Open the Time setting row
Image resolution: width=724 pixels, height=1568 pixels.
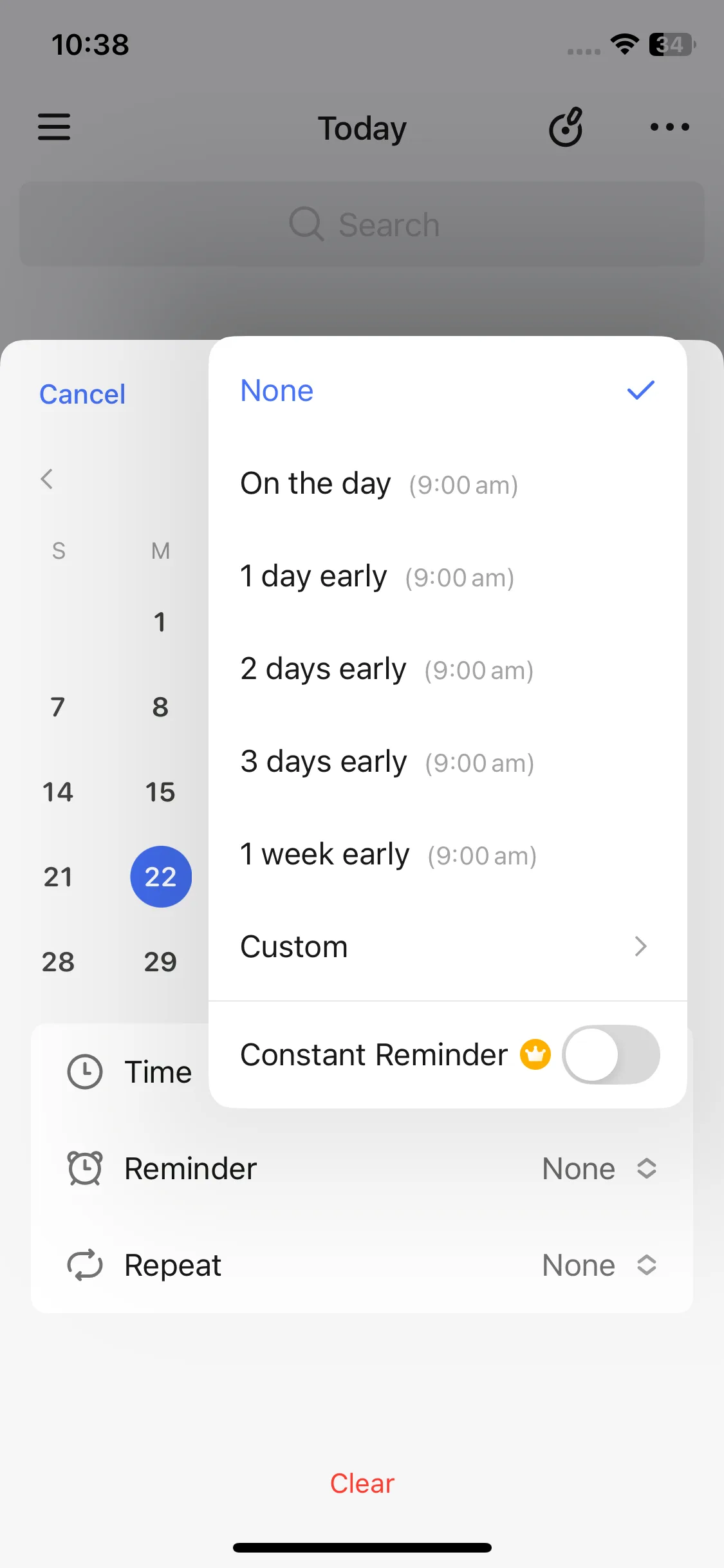point(130,1072)
